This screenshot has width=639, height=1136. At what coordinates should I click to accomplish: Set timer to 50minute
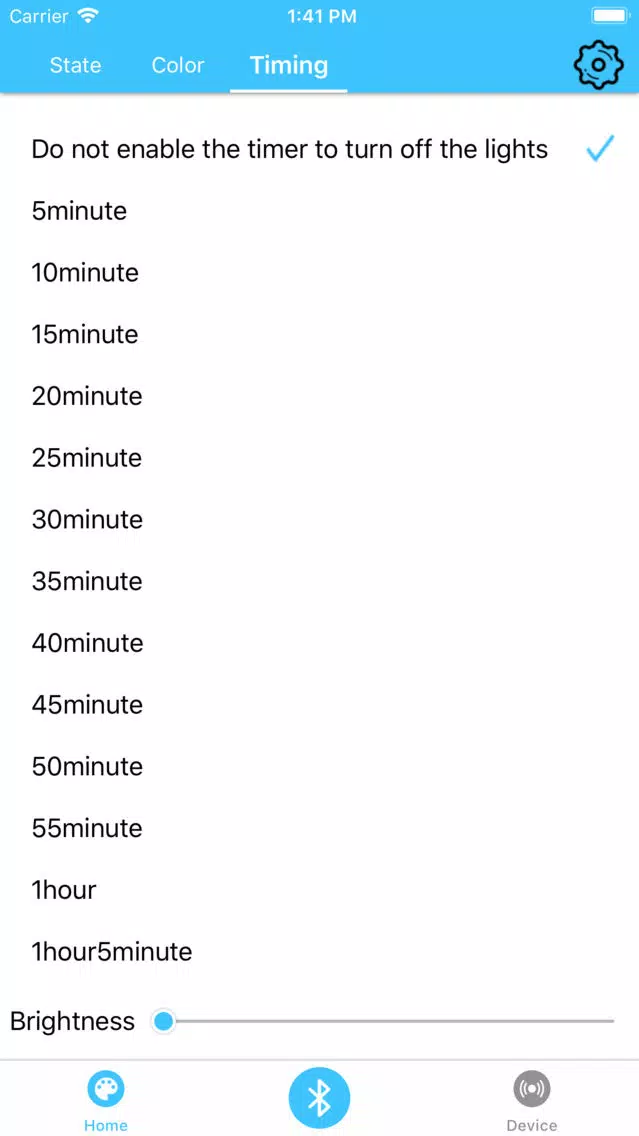click(87, 767)
